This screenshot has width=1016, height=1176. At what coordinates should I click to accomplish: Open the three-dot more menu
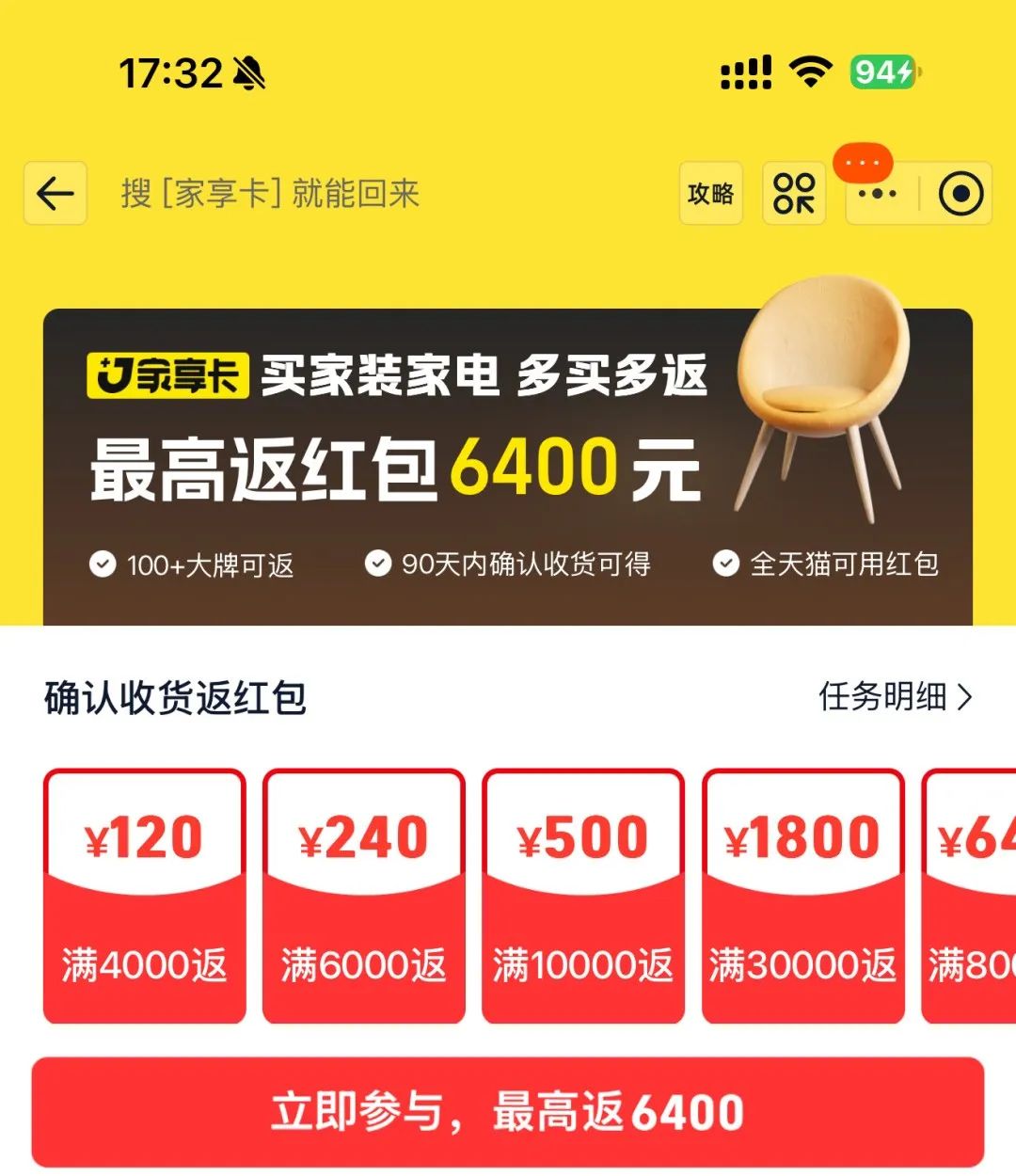coord(877,195)
